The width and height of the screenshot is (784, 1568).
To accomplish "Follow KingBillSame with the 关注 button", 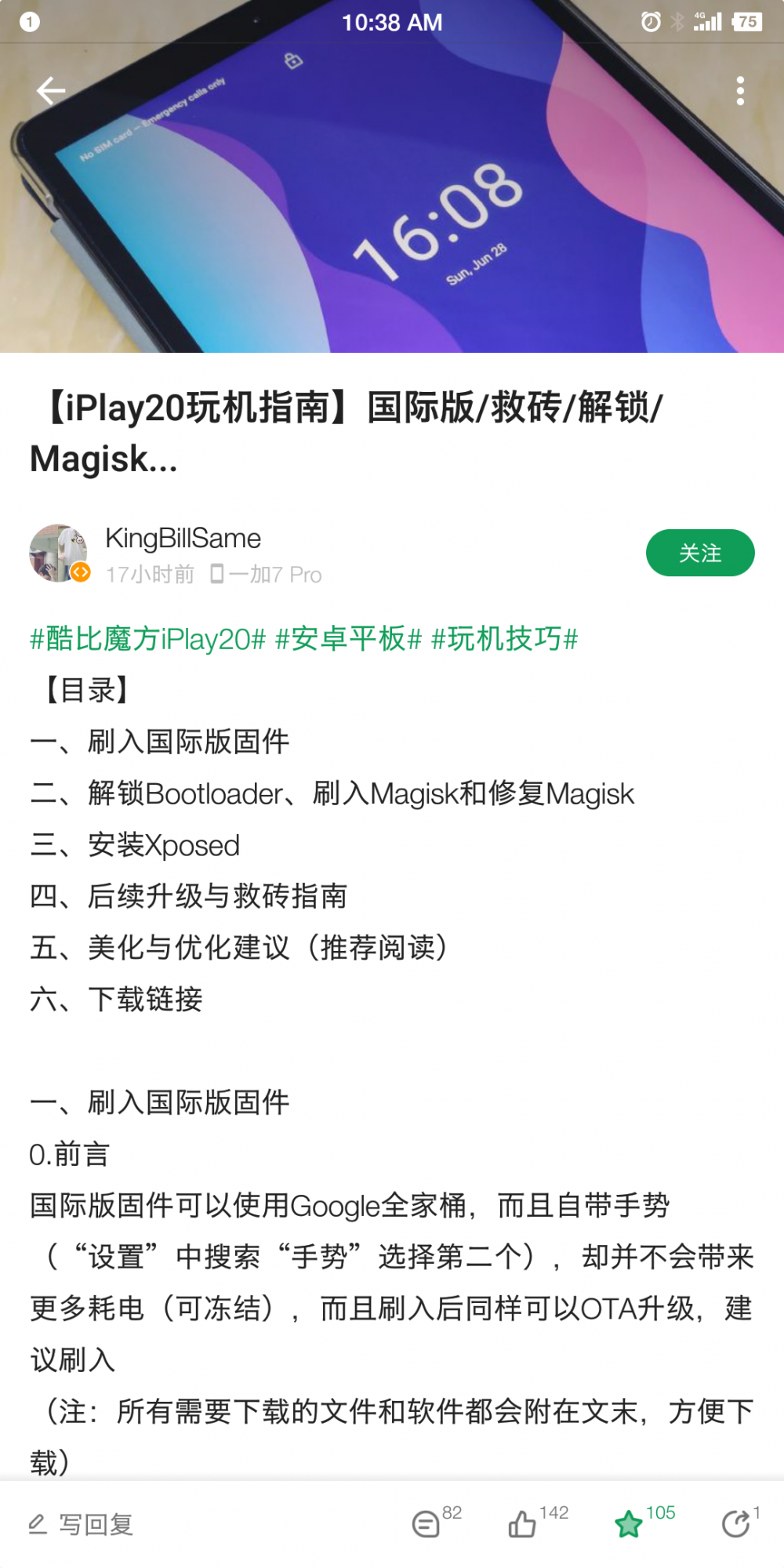I will coord(699,553).
